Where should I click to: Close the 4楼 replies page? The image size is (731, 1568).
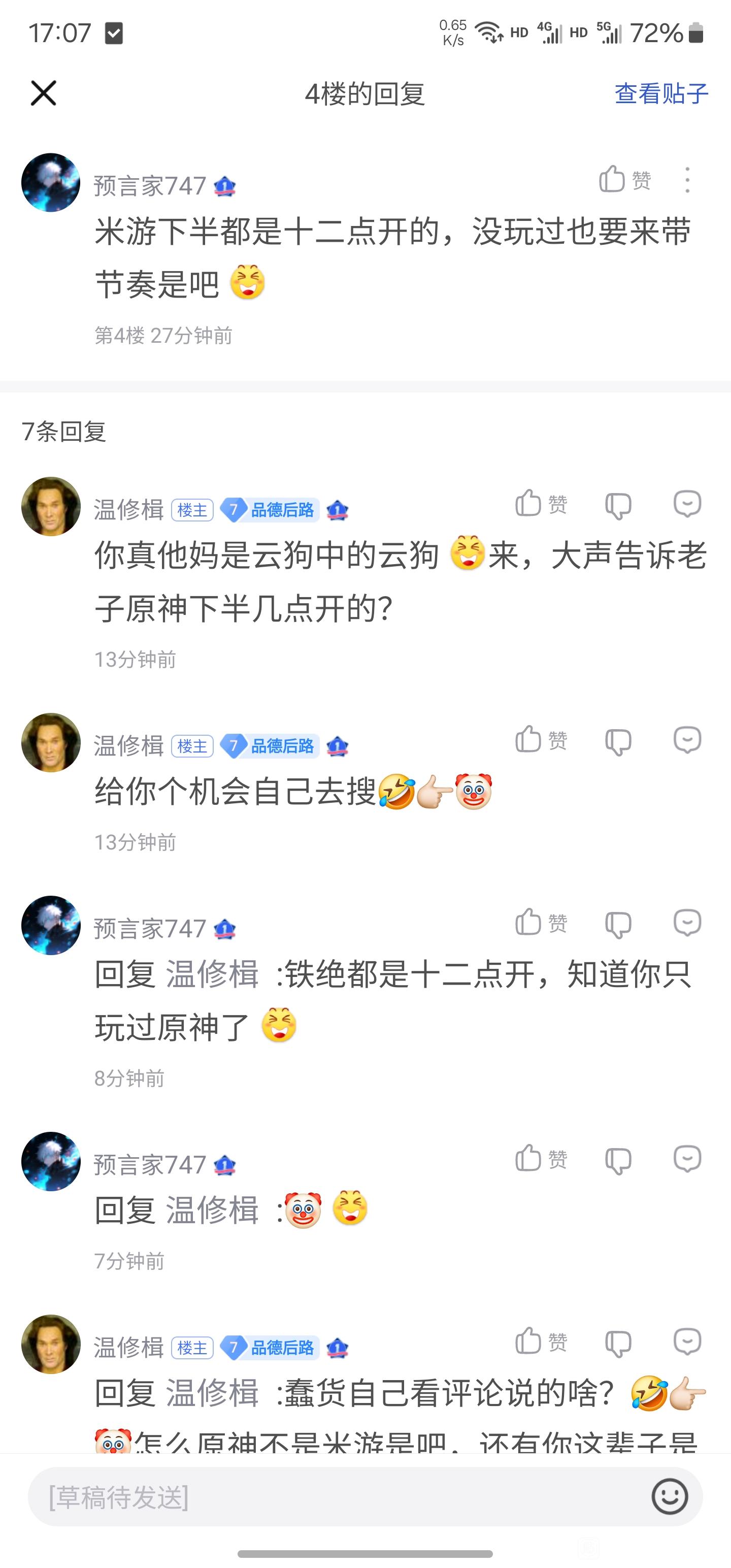click(x=43, y=93)
